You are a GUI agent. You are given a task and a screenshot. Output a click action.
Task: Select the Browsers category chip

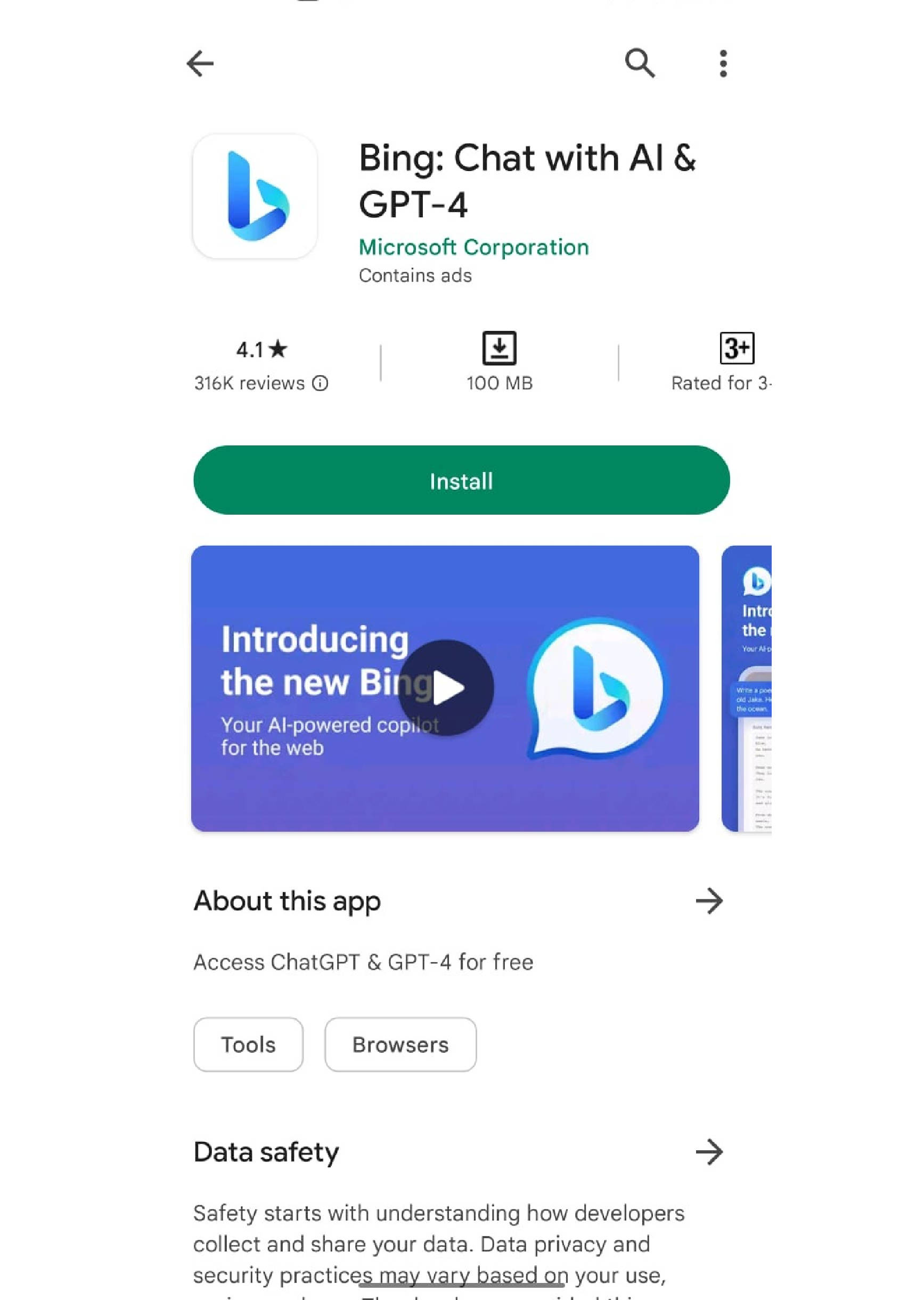coord(400,1044)
